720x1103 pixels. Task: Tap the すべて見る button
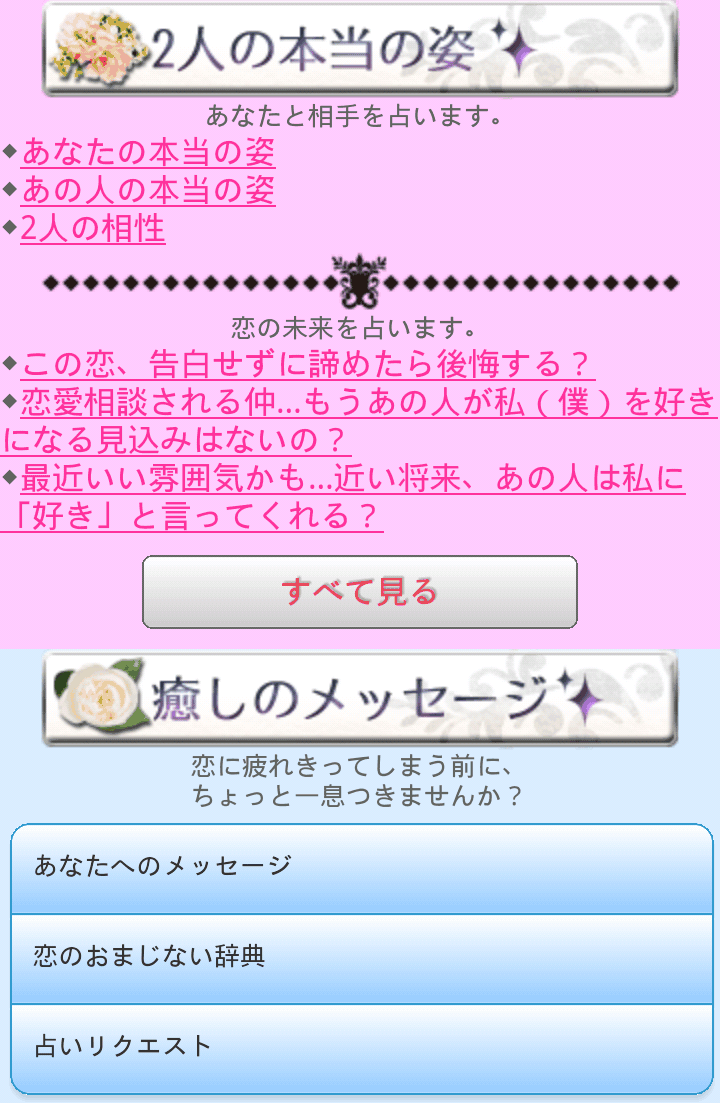360,592
